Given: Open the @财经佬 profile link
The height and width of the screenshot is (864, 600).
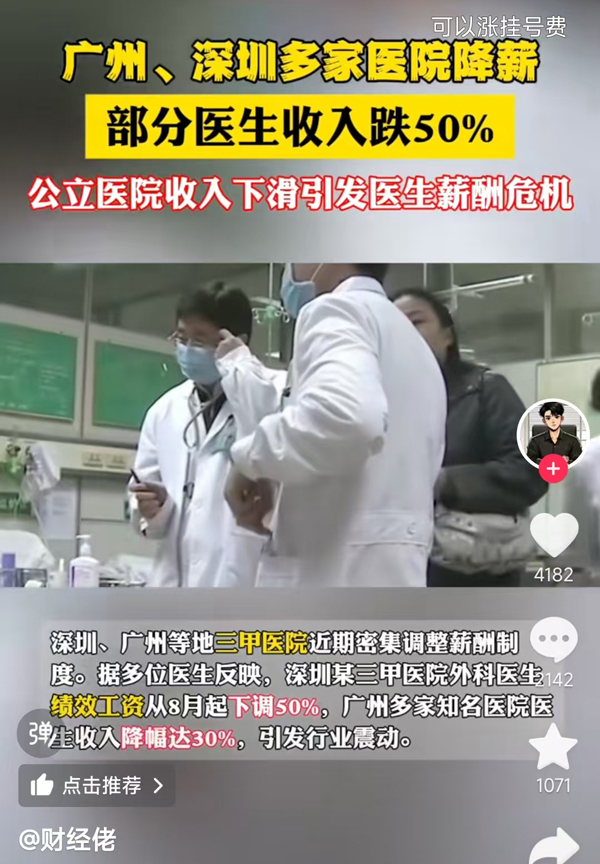Looking at the screenshot, I should pos(66,839).
